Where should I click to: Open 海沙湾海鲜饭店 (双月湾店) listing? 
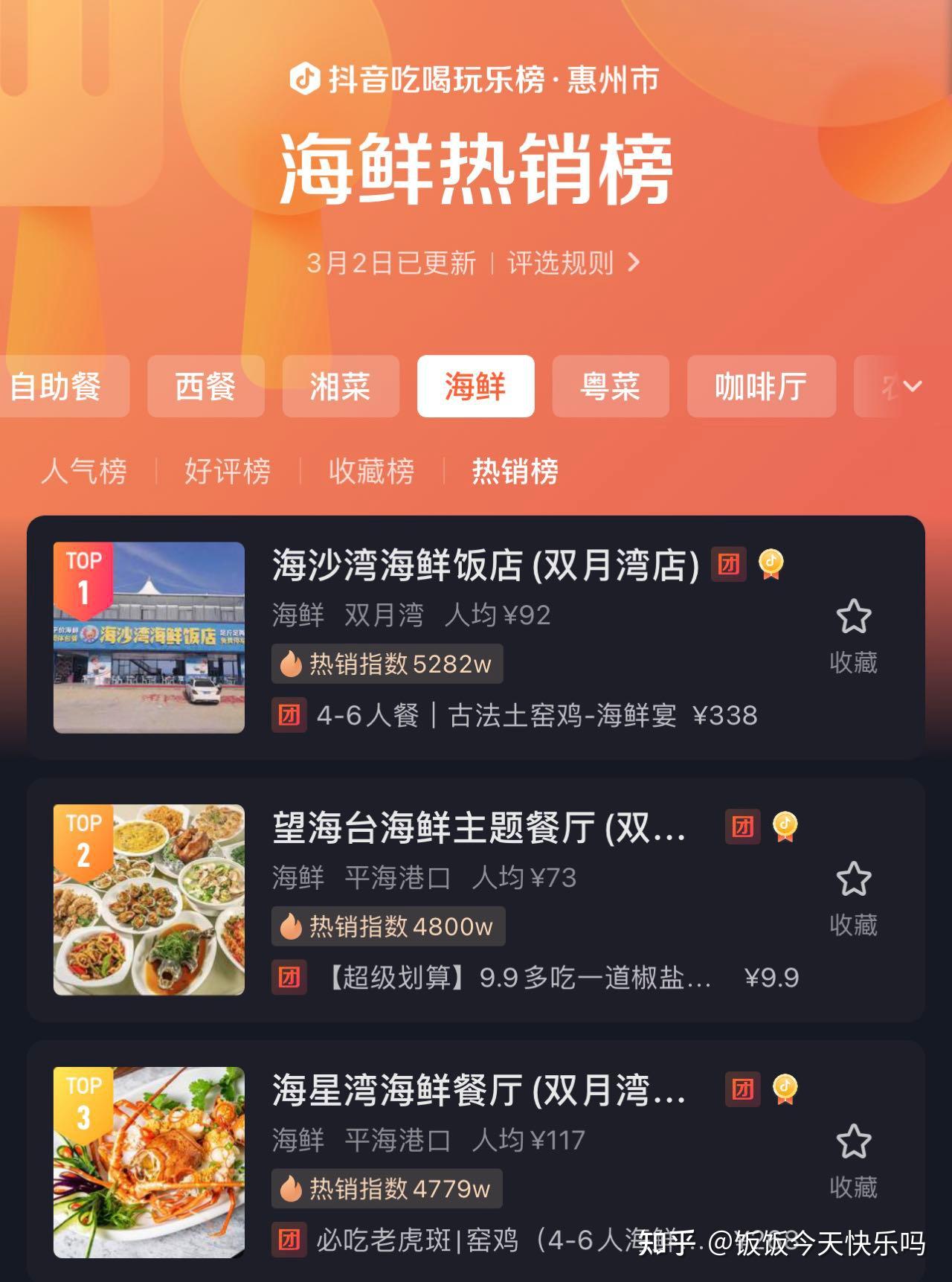pyautogui.click(x=485, y=565)
